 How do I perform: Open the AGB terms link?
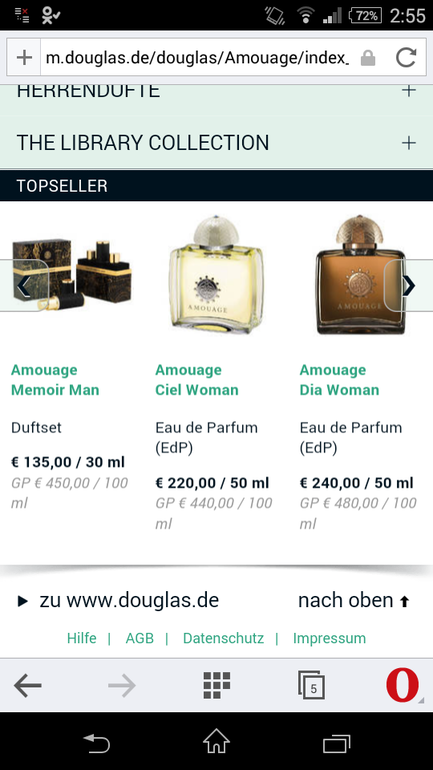139,638
